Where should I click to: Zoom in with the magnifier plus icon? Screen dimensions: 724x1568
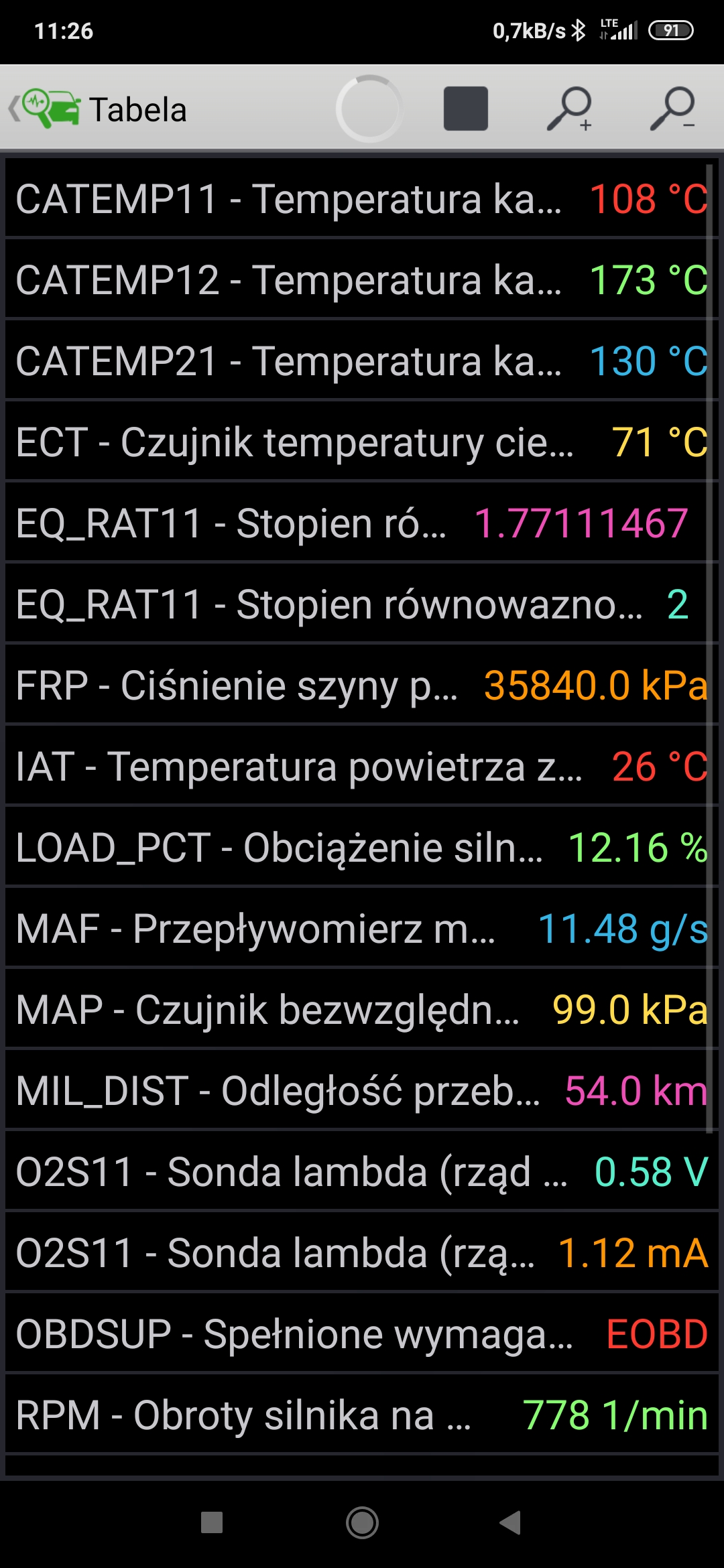(x=570, y=109)
